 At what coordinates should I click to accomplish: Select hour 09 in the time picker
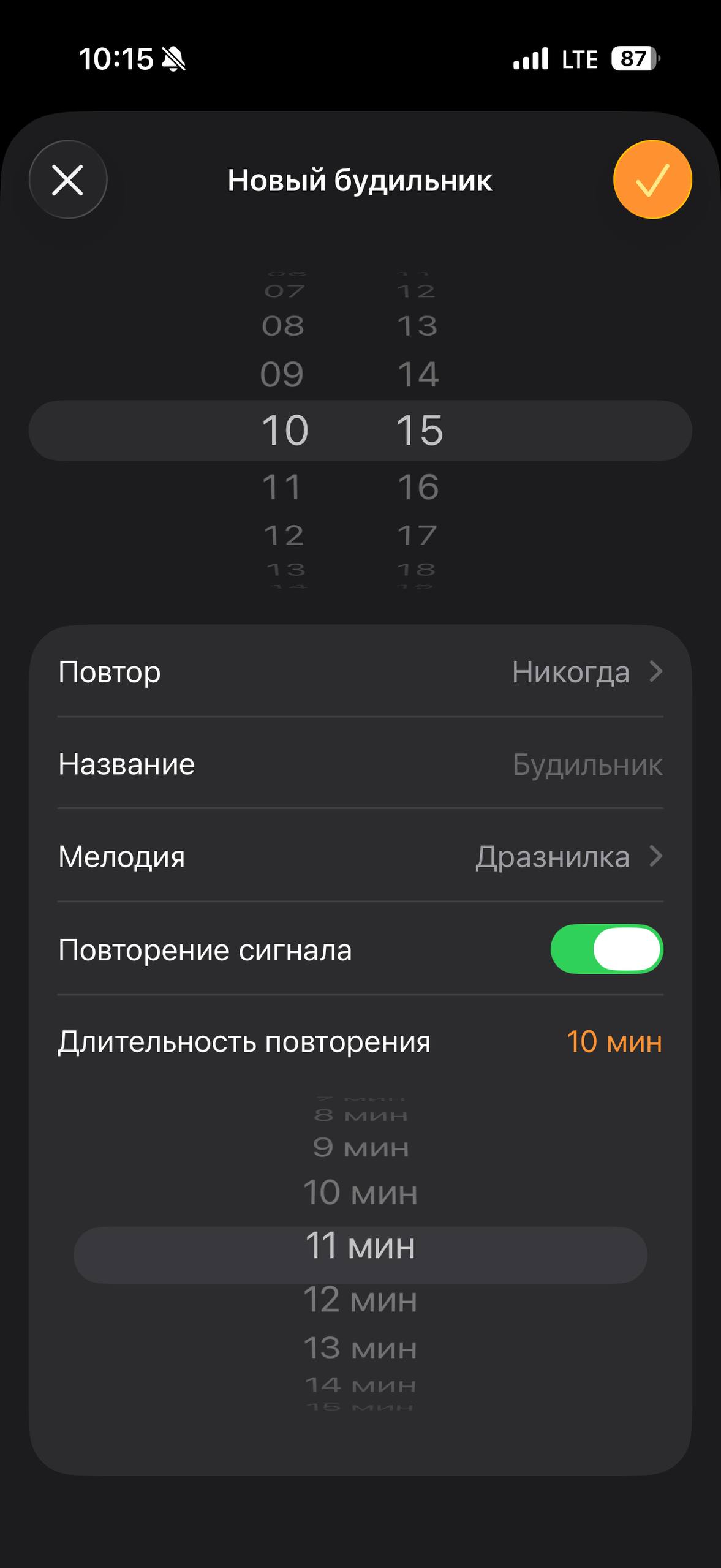click(282, 374)
